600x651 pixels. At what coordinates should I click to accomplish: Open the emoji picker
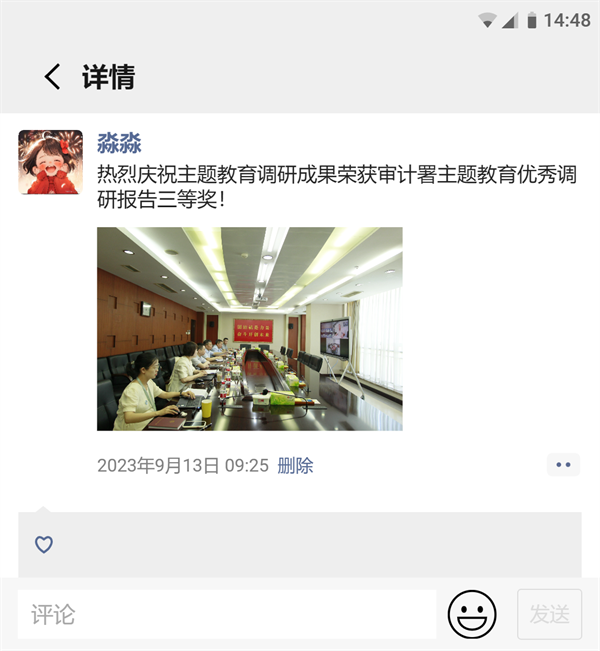pyautogui.click(x=472, y=614)
